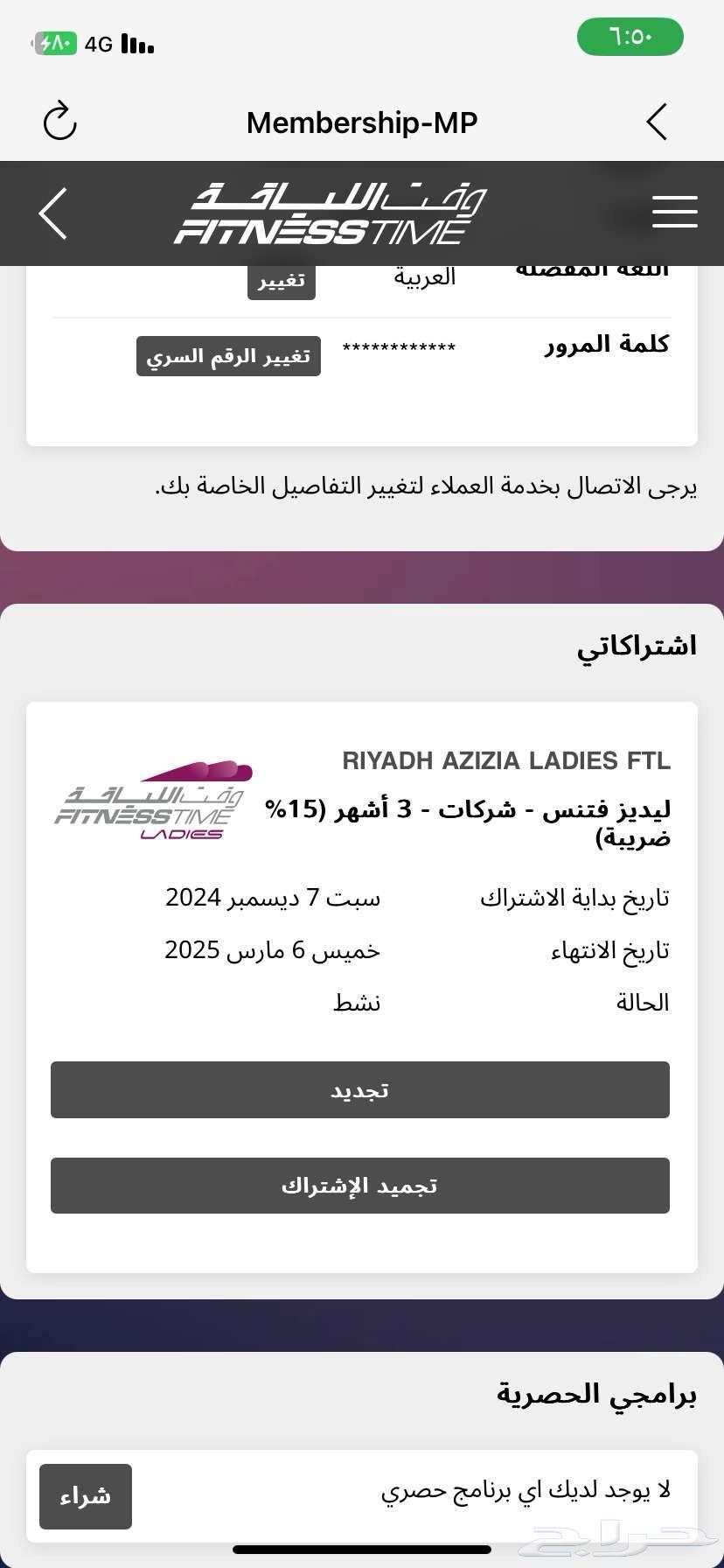Tap شراء to buy an exclusive program
Image resolution: width=724 pixels, height=1568 pixels.
coord(86,1496)
